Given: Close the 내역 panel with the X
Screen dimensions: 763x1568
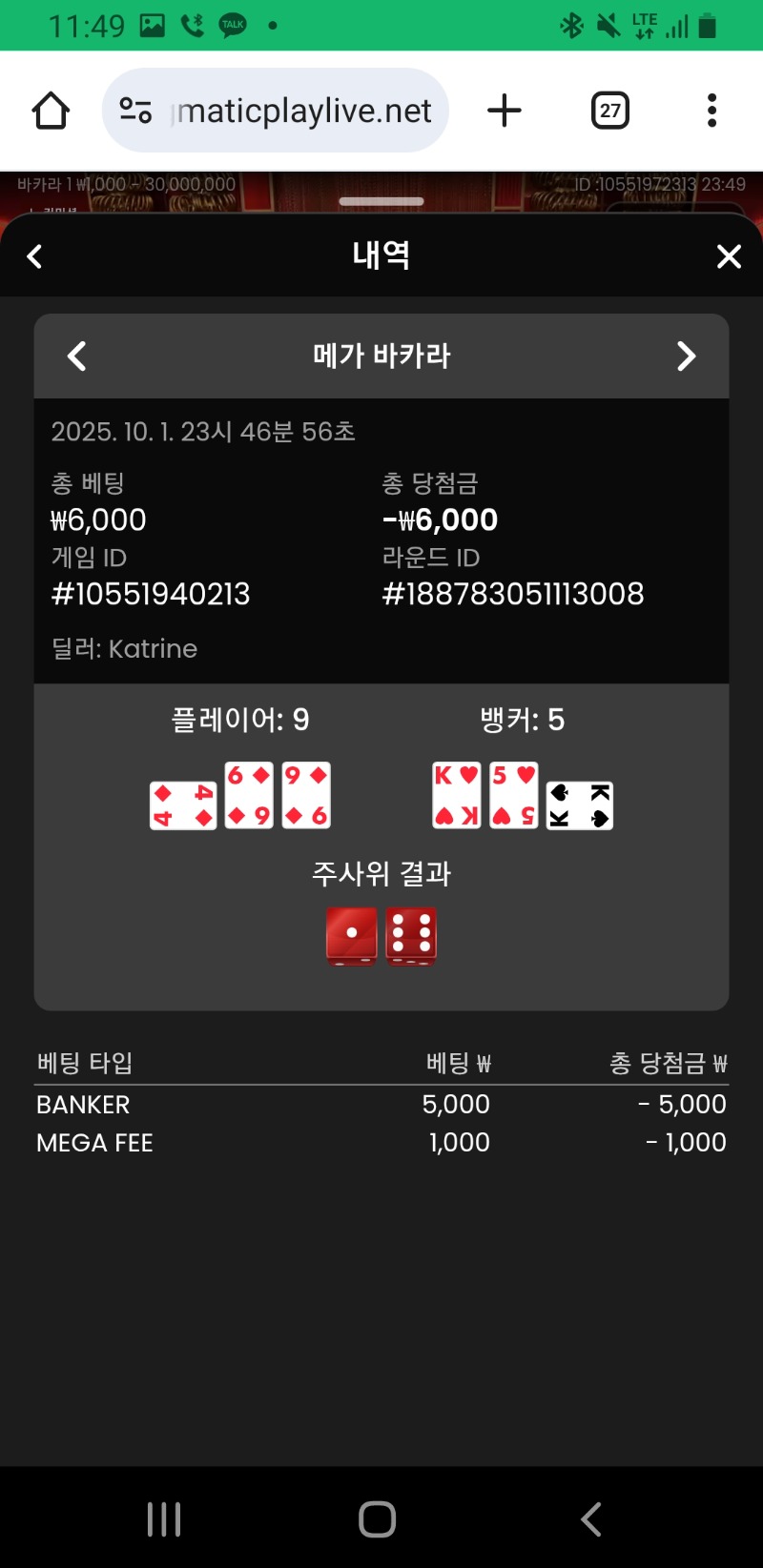Looking at the screenshot, I should [x=729, y=256].
